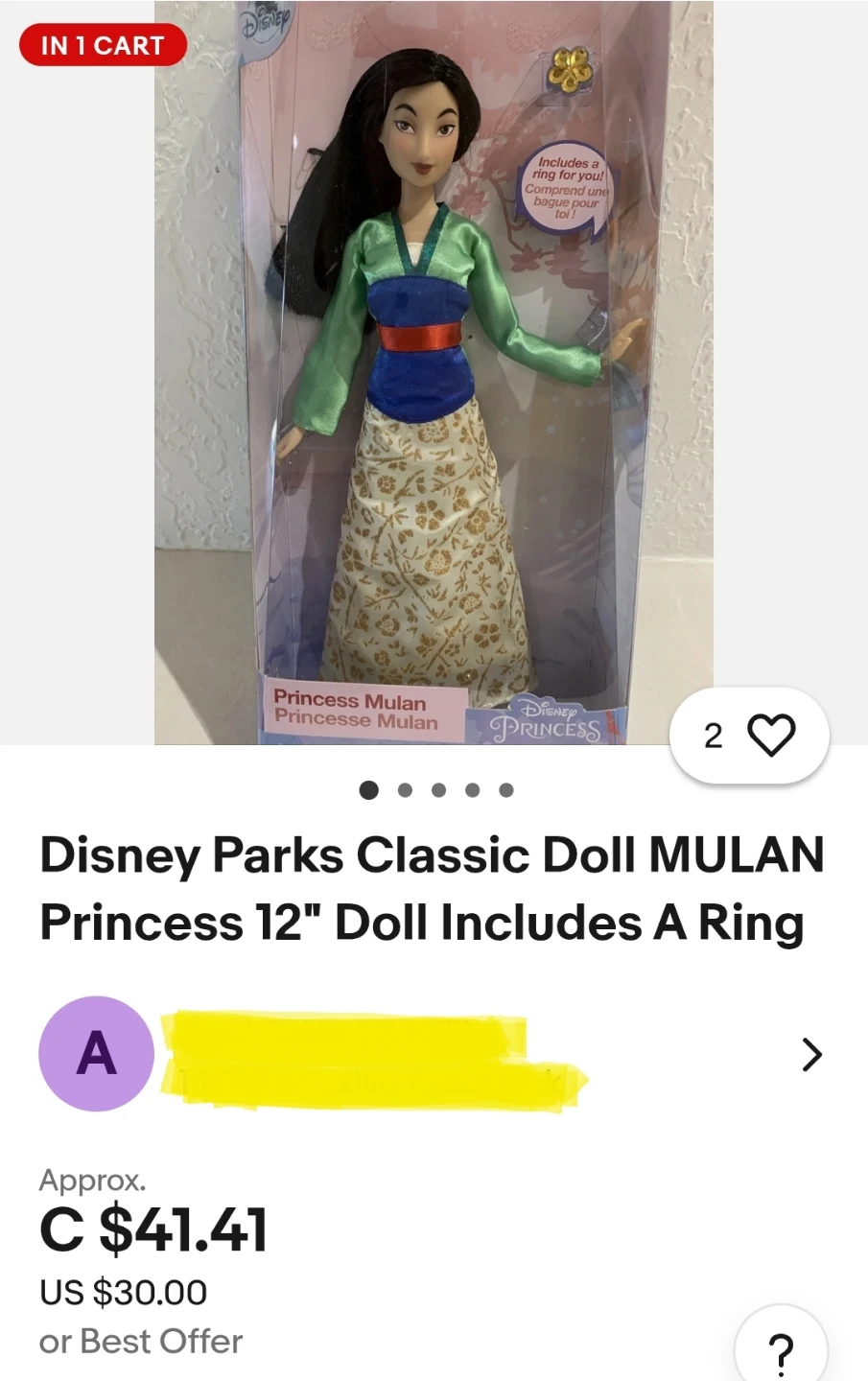Open the Mulan doll product photo

[x=434, y=374]
